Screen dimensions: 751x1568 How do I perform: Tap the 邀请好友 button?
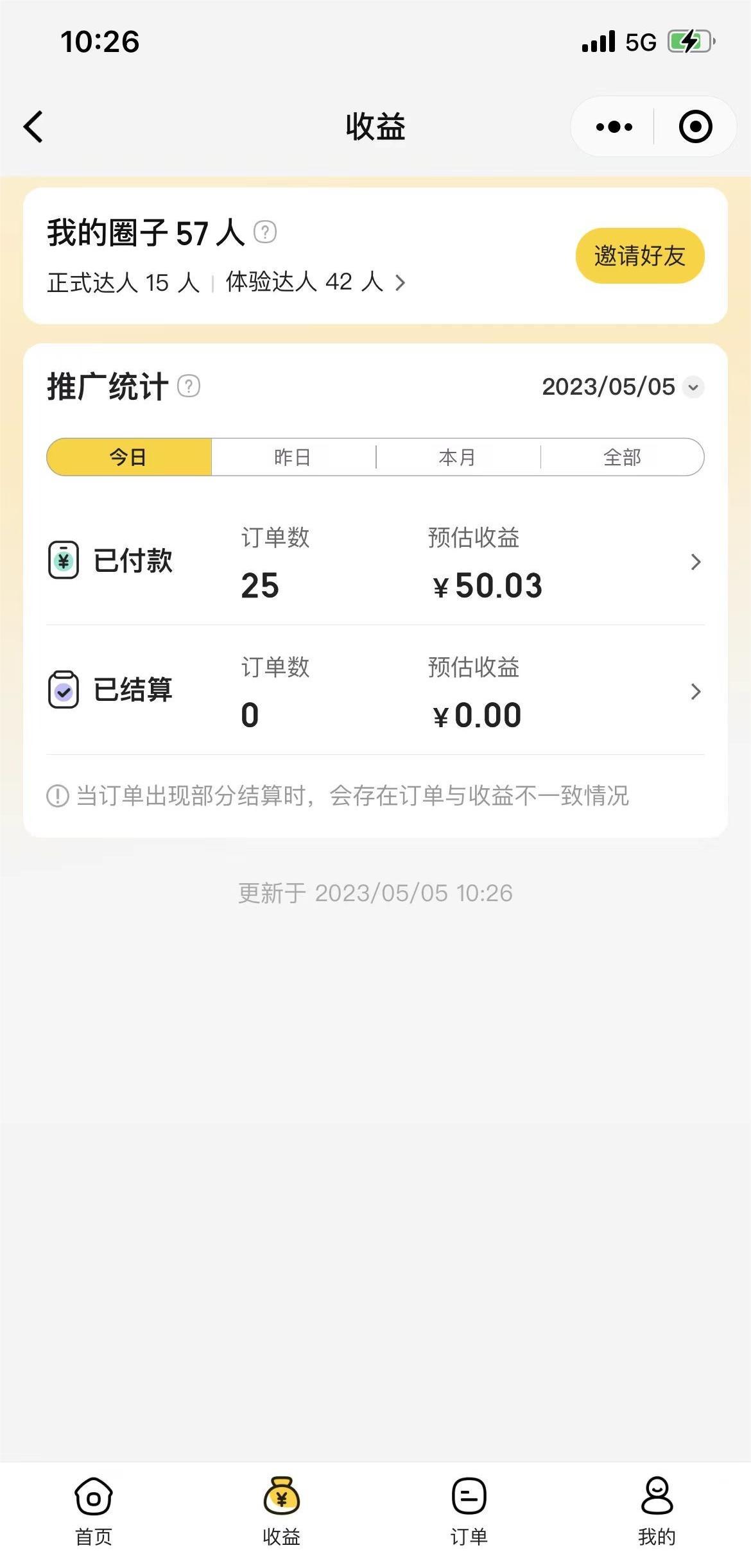pos(640,255)
